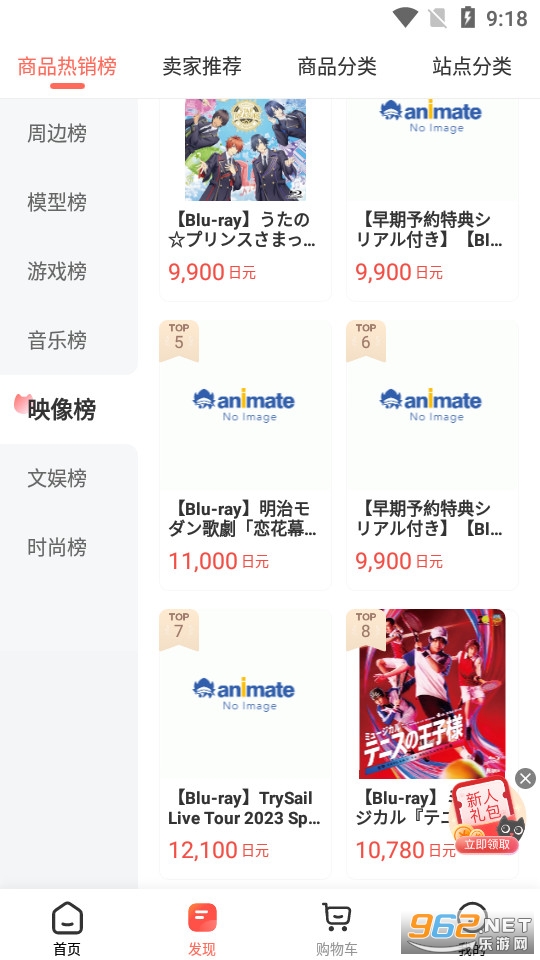Choose 模型榜 in the sidebar
This screenshot has height=960, width=540.
point(57,202)
